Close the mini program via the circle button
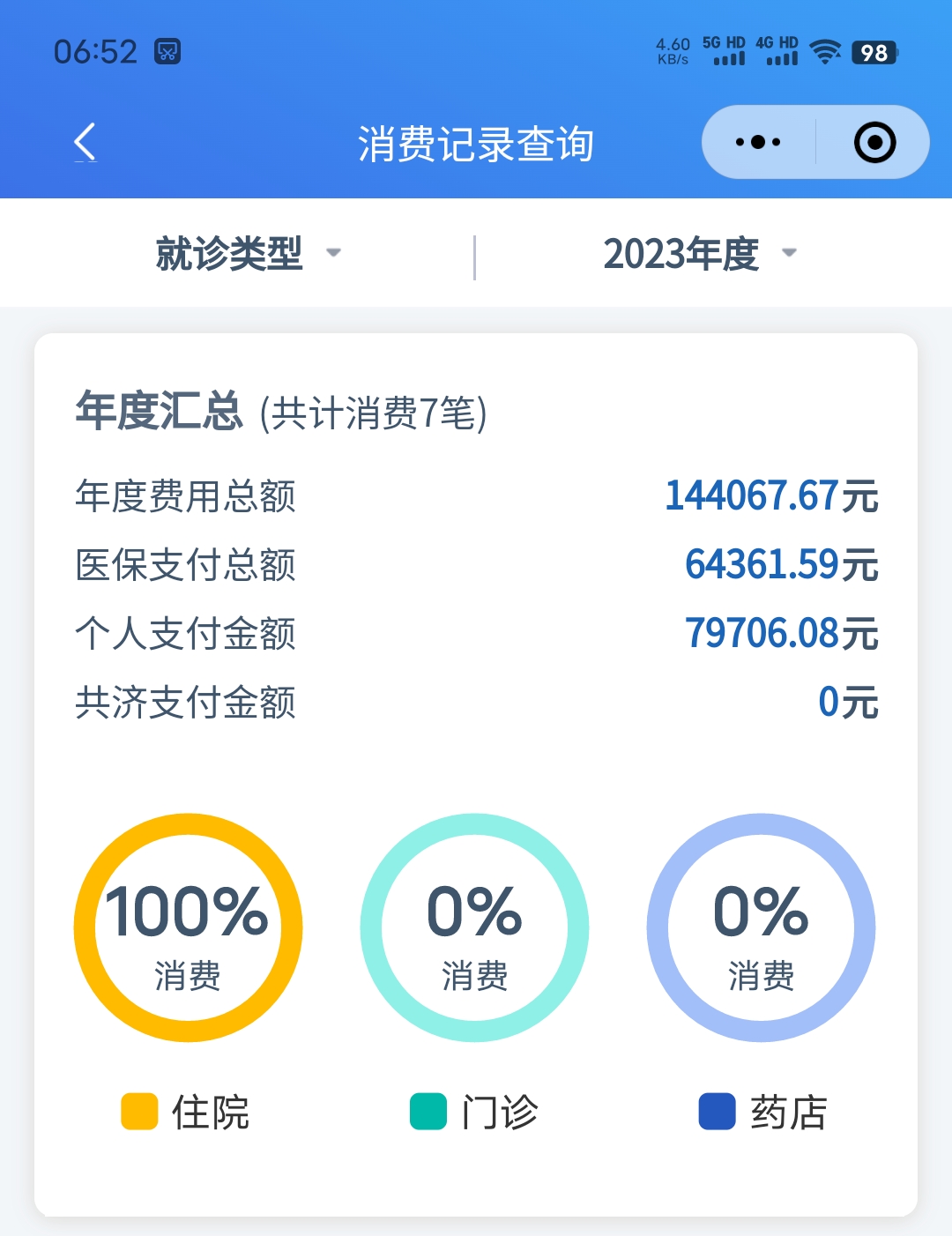 click(874, 143)
